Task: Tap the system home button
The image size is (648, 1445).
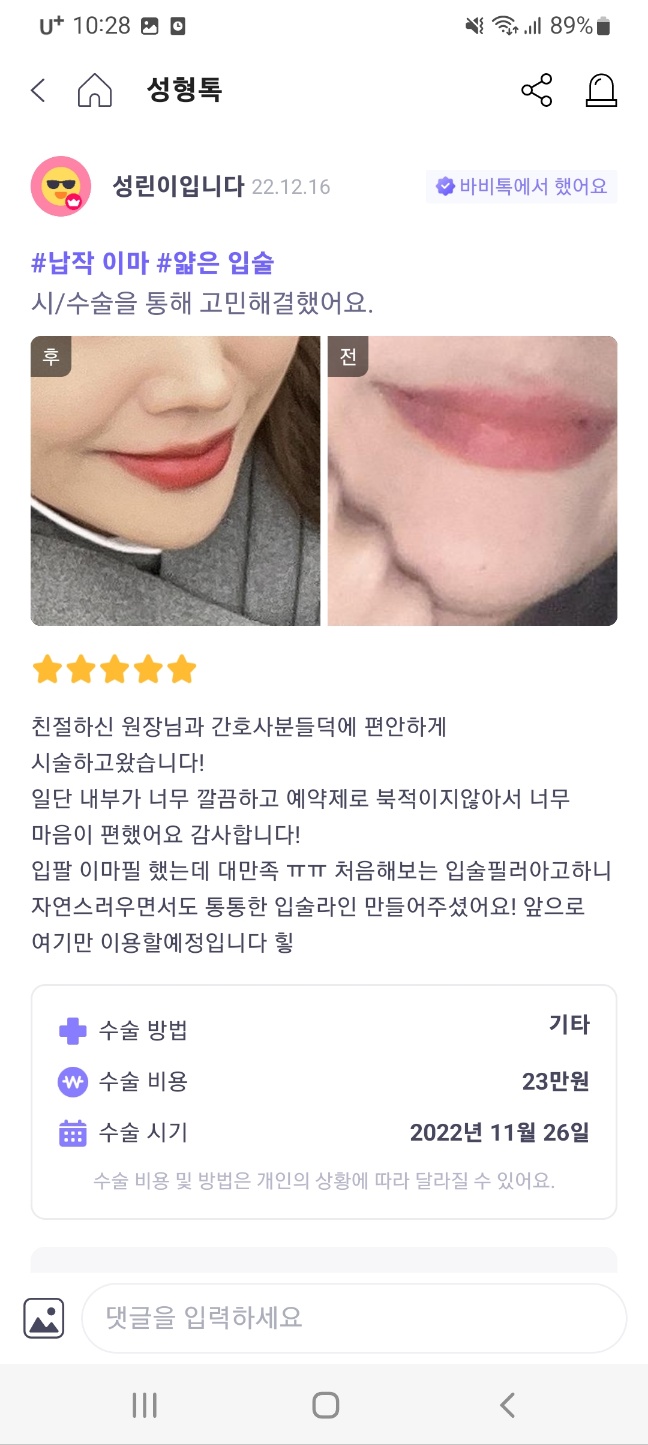Action: 325,1405
